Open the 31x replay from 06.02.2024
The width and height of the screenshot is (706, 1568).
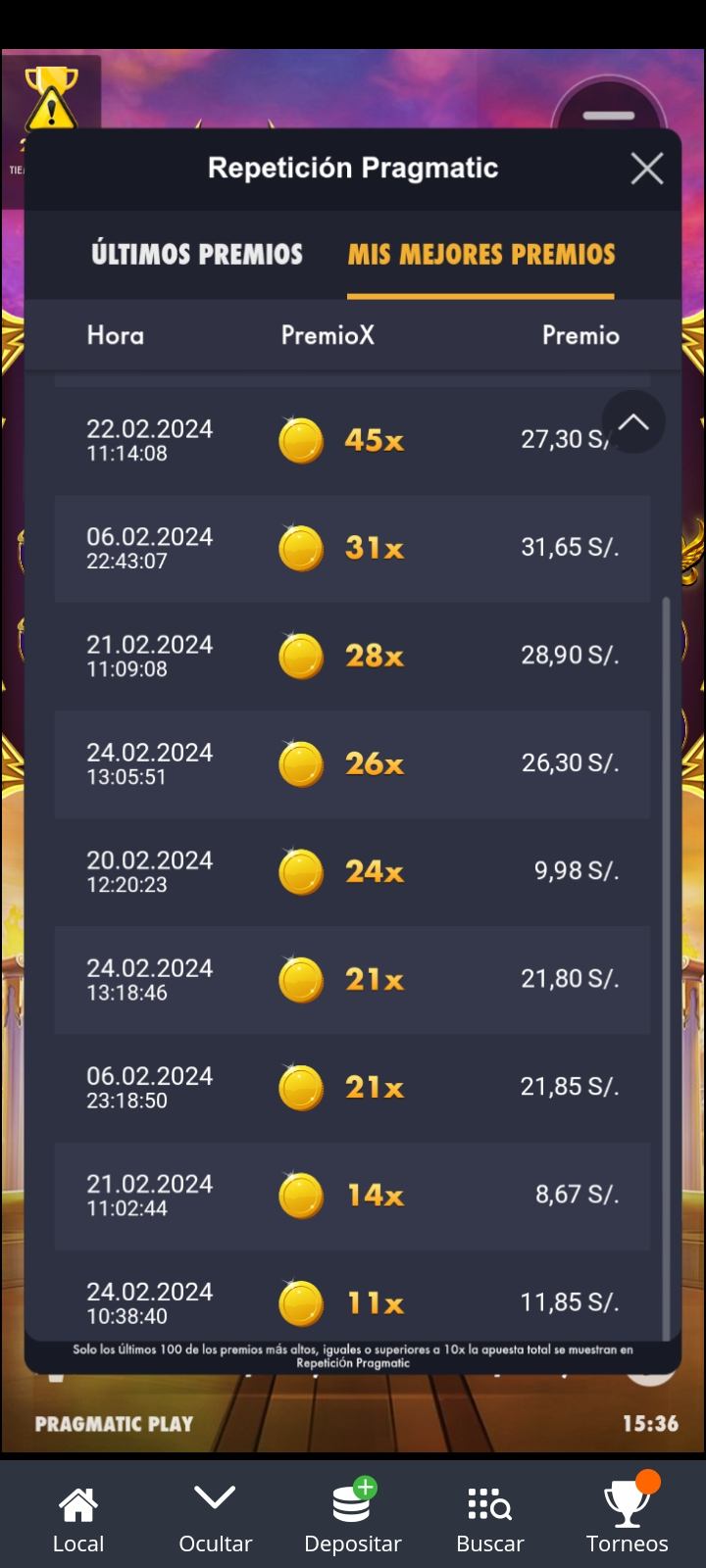[x=351, y=548]
